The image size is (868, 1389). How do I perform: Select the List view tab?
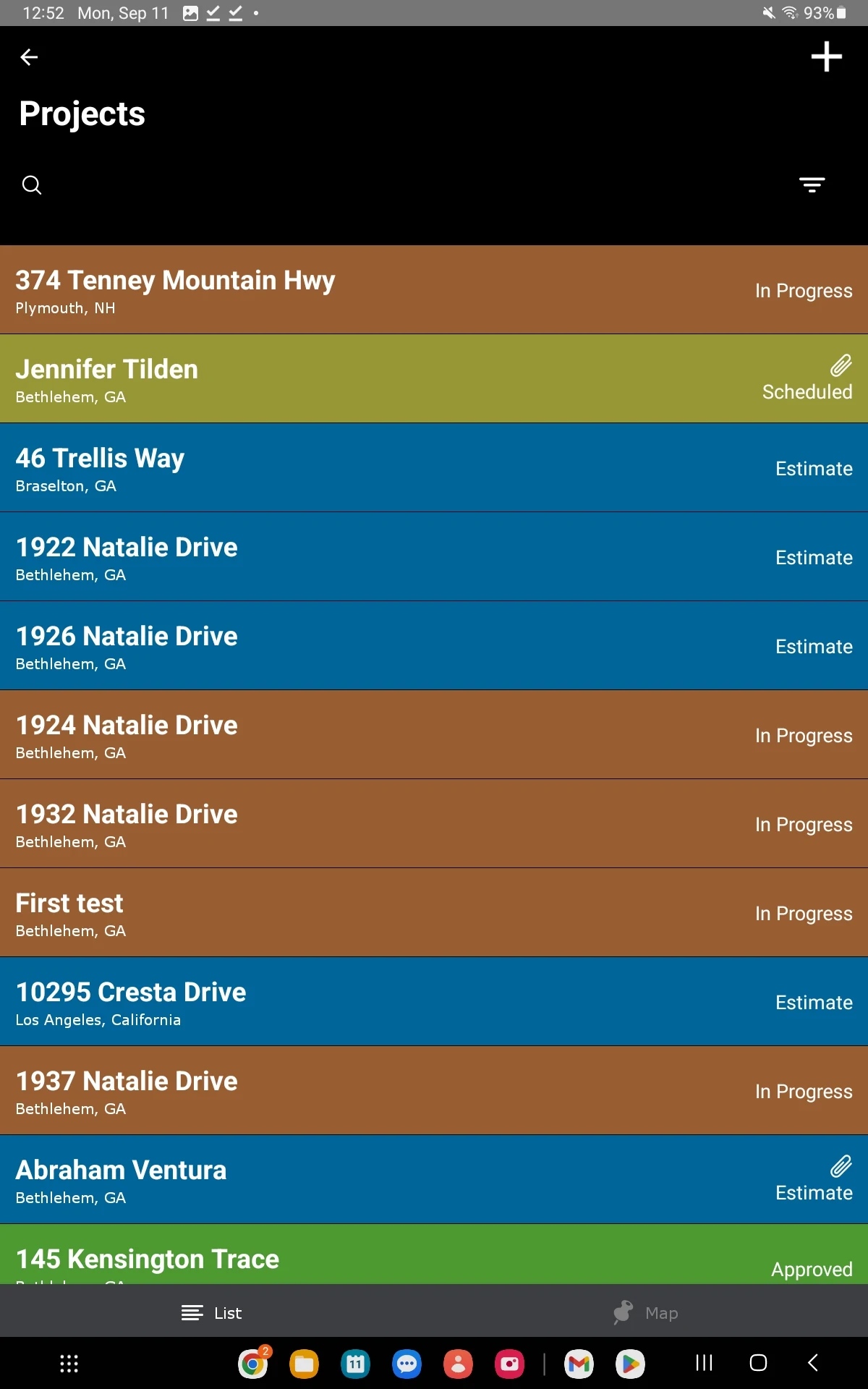click(x=211, y=1312)
